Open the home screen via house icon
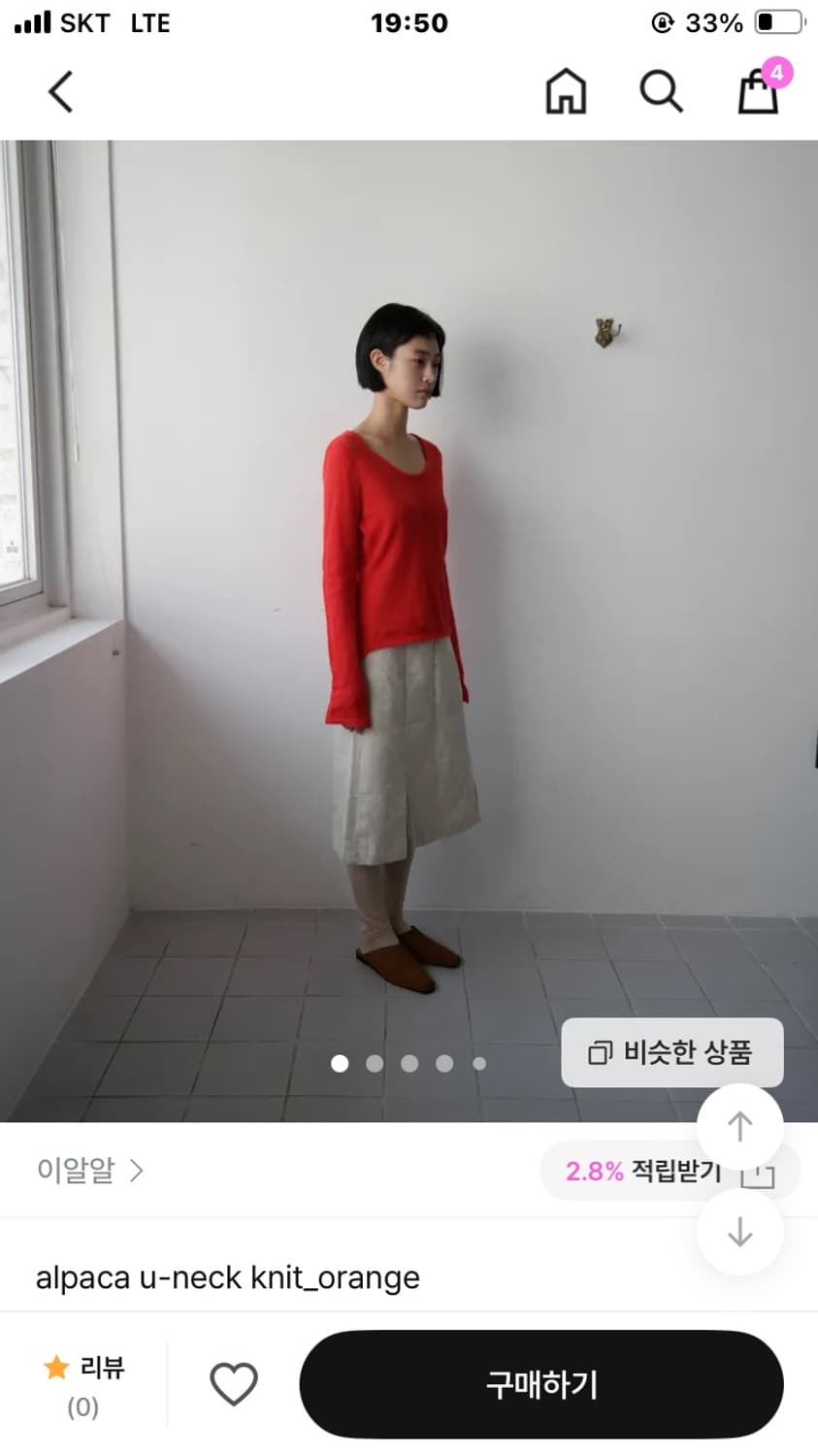Viewport: 818px width, 1456px height. 568,91
